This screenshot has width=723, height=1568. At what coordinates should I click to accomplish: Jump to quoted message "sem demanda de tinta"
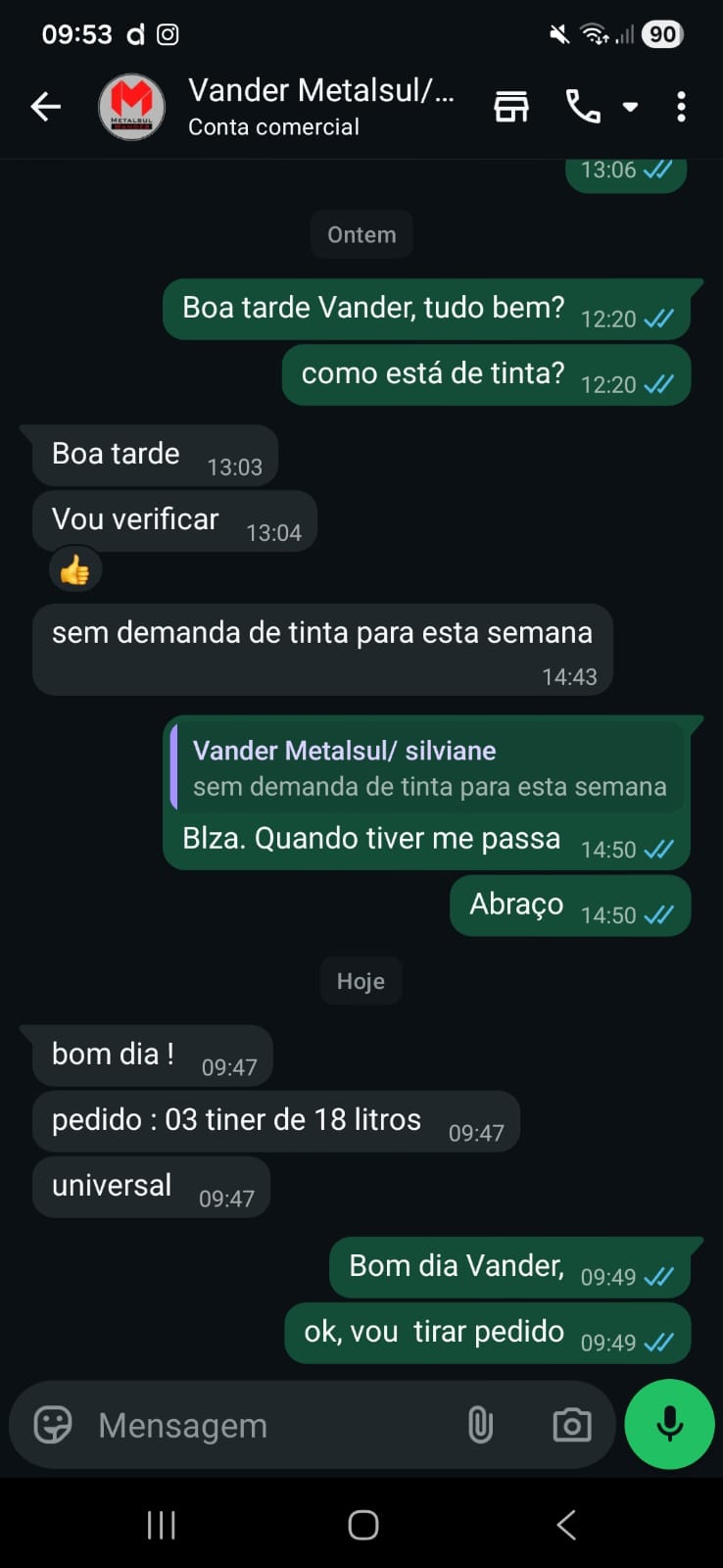tap(428, 767)
